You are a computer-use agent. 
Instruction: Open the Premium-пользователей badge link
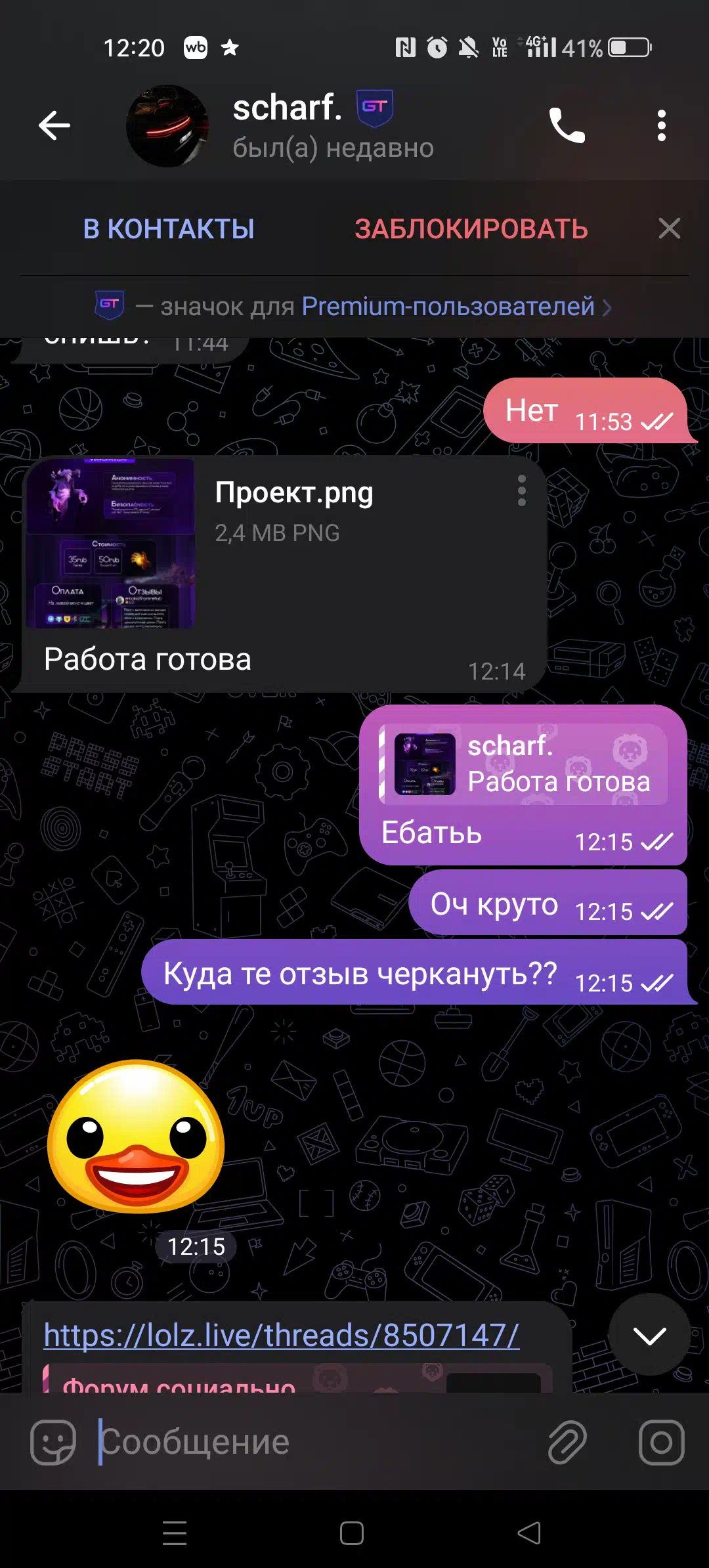pos(448,306)
